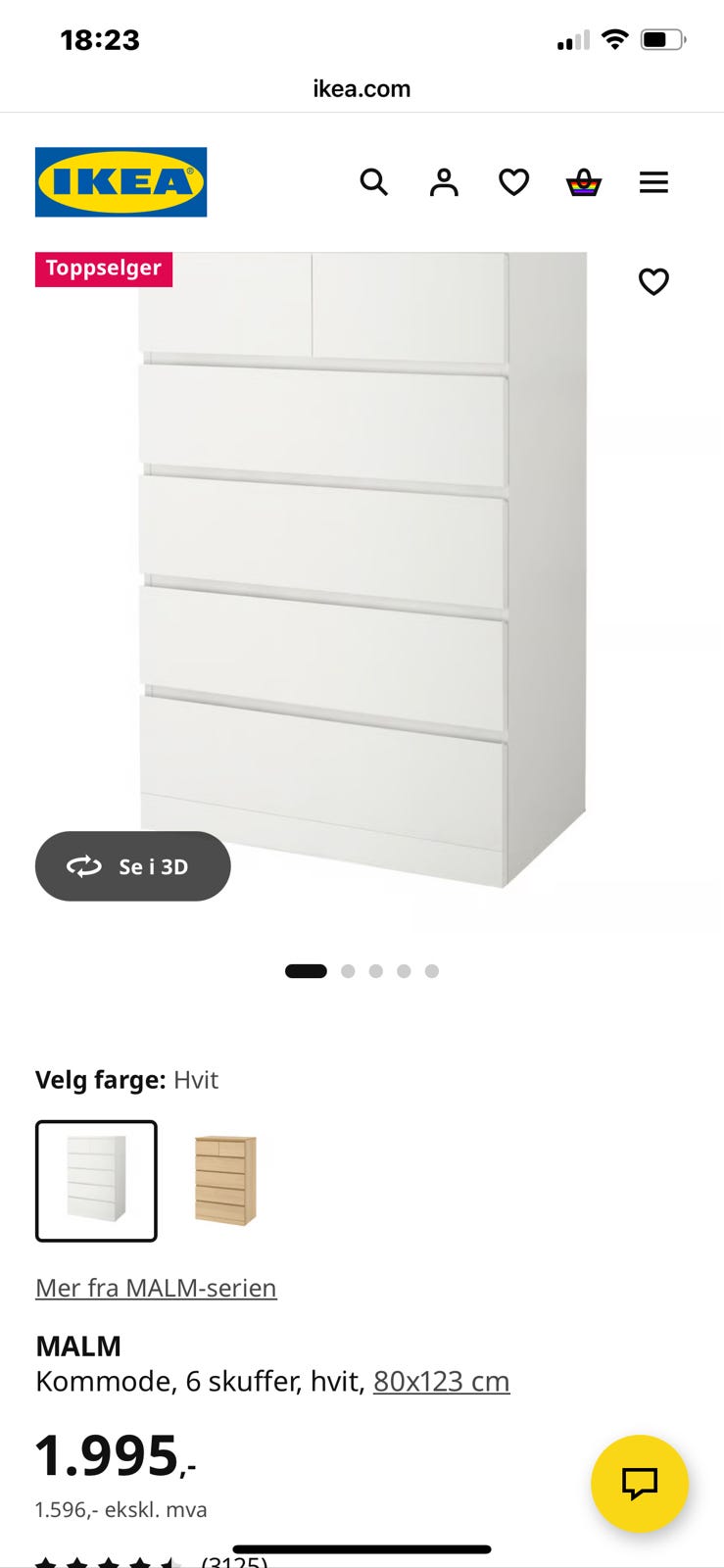Choose the oak veneer colour variant
The image size is (724, 1568).
(x=225, y=1181)
